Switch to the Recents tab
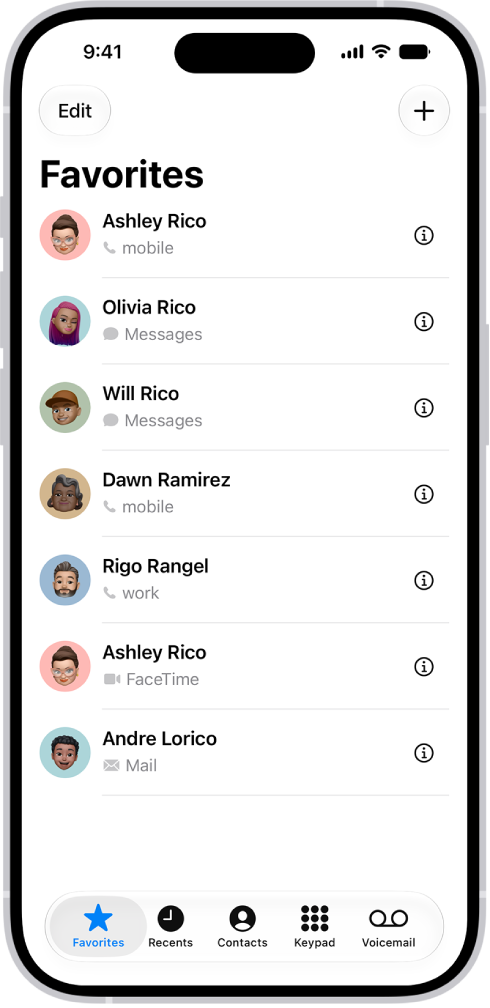Image resolution: width=490 pixels, height=1008 pixels. point(170,926)
